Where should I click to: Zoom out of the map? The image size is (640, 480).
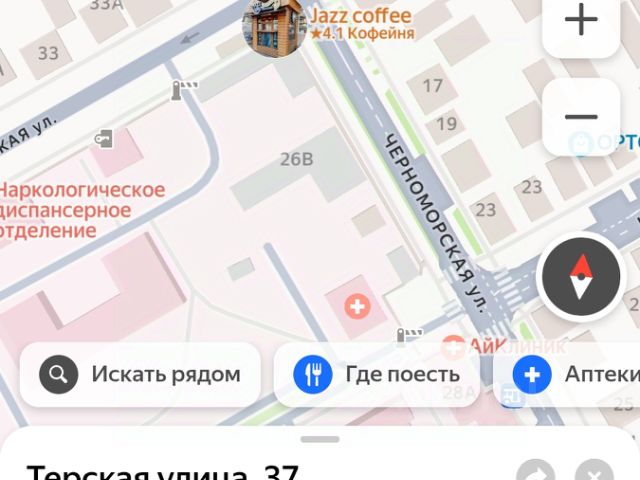581,117
